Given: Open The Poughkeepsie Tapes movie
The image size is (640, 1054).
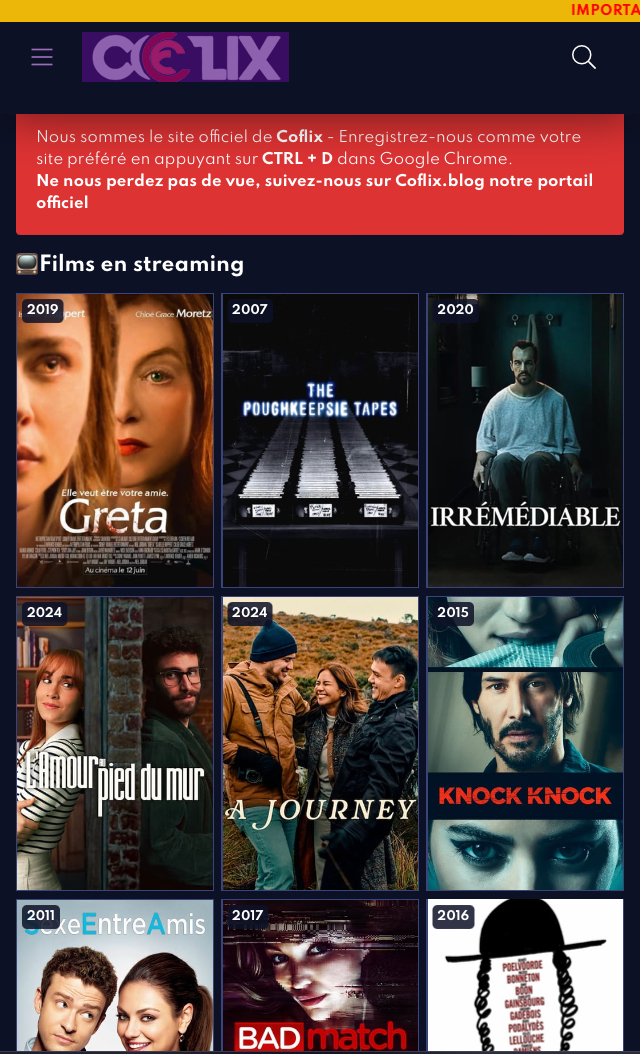Looking at the screenshot, I should click(320, 440).
